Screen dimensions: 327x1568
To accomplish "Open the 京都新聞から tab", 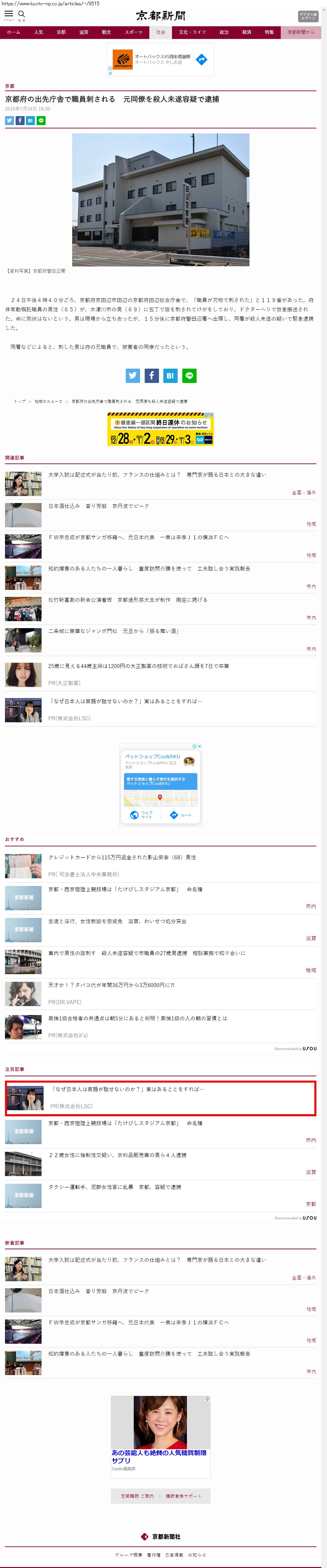I will (x=301, y=32).
